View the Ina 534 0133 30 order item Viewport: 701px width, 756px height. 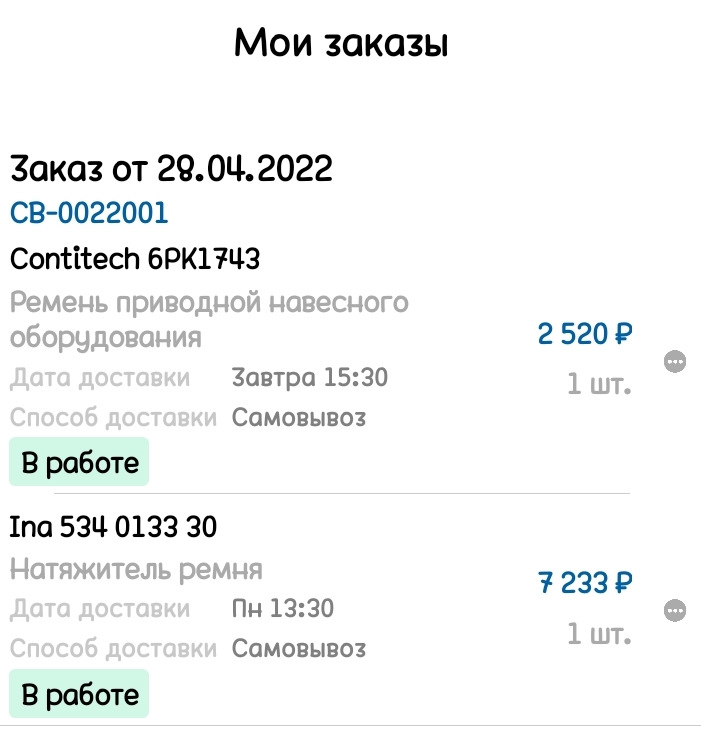point(113,526)
